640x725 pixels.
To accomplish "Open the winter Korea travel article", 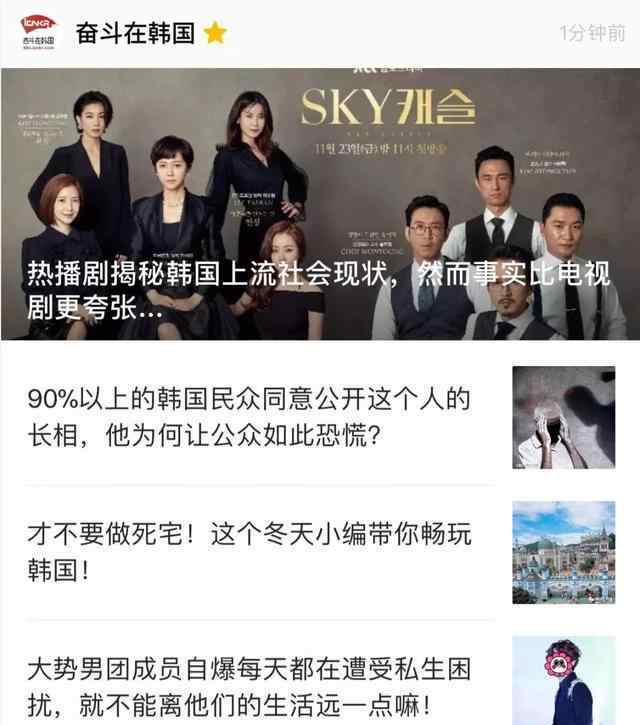I will tap(250, 553).
